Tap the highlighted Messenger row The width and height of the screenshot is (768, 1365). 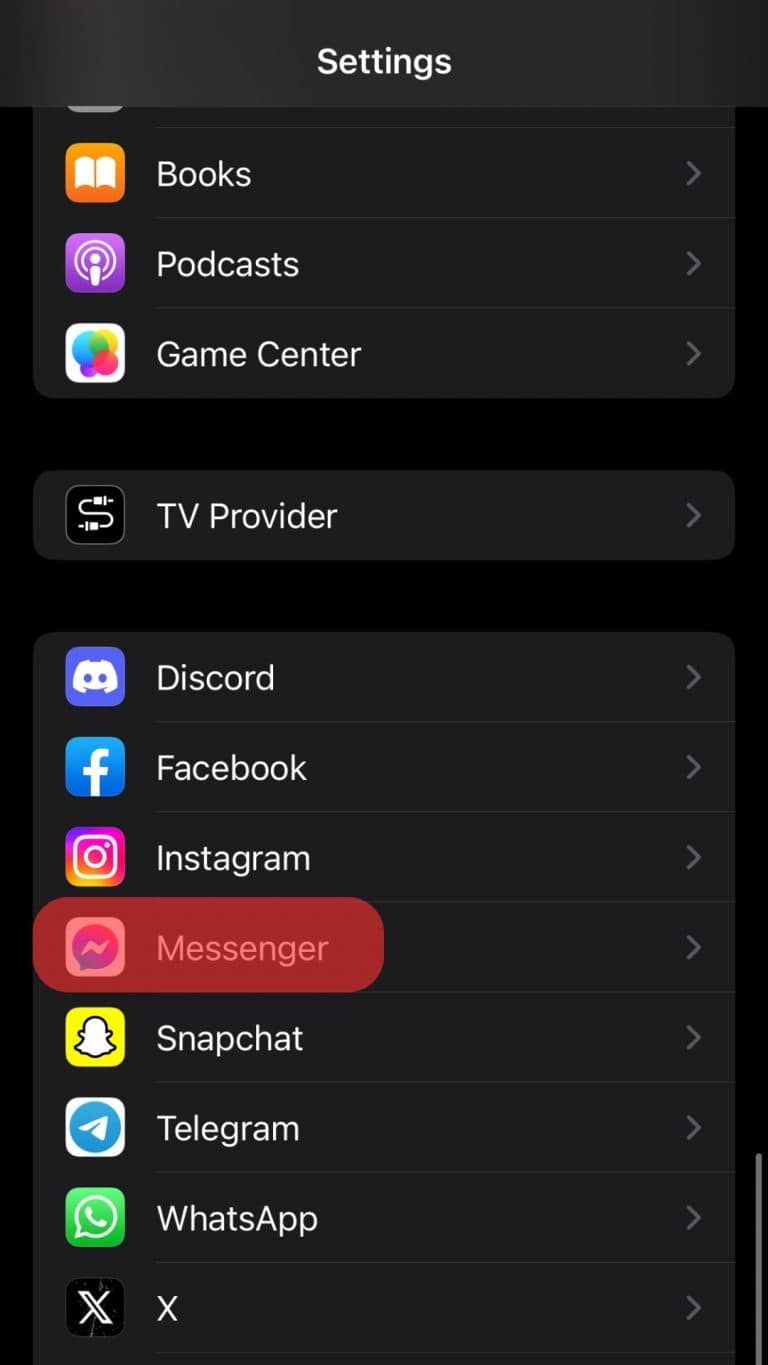pos(240,947)
